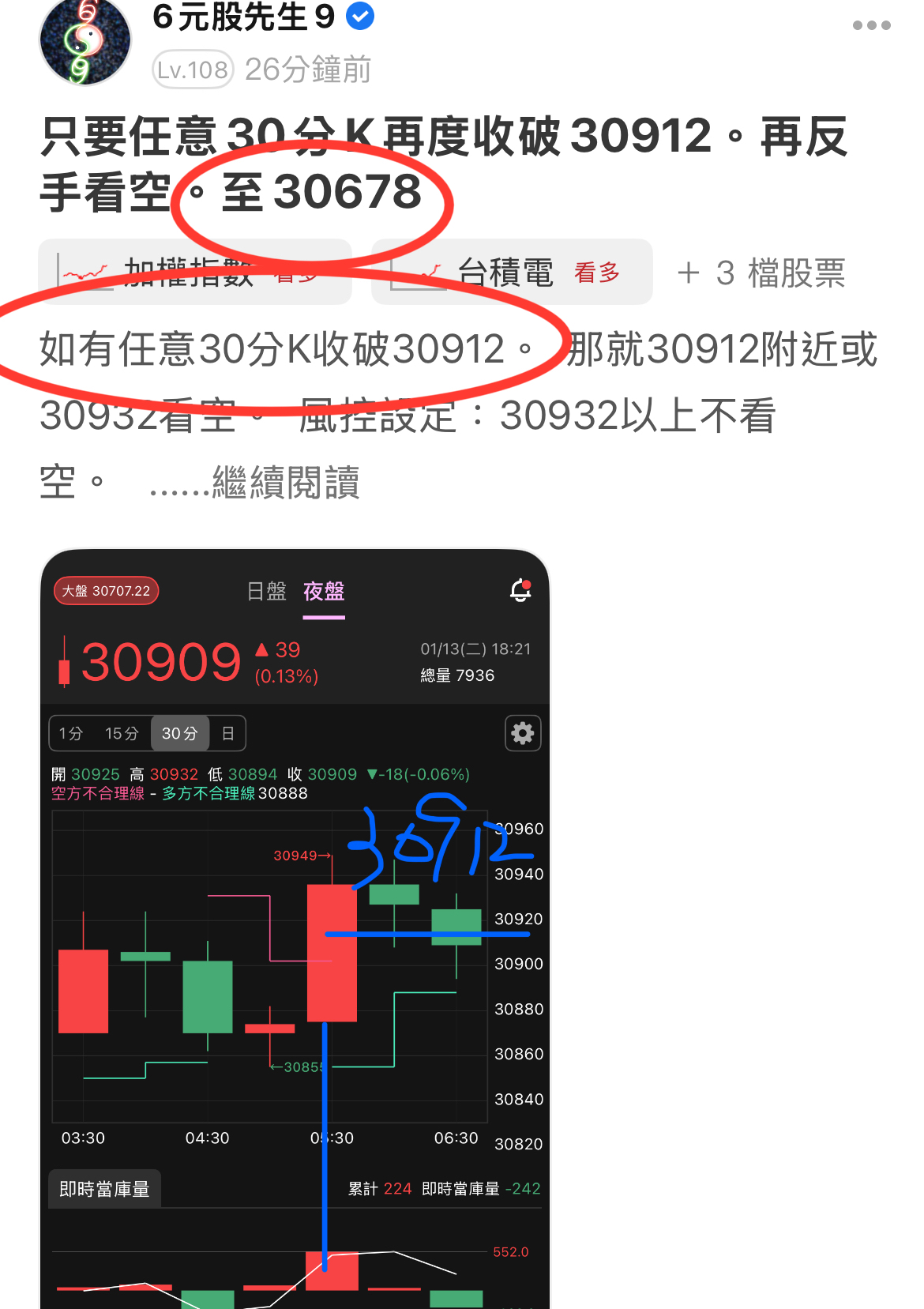This screenshot has width=924, height=1309.
Task: Open the 台積電 stock chip
Action: coord(512,273)
